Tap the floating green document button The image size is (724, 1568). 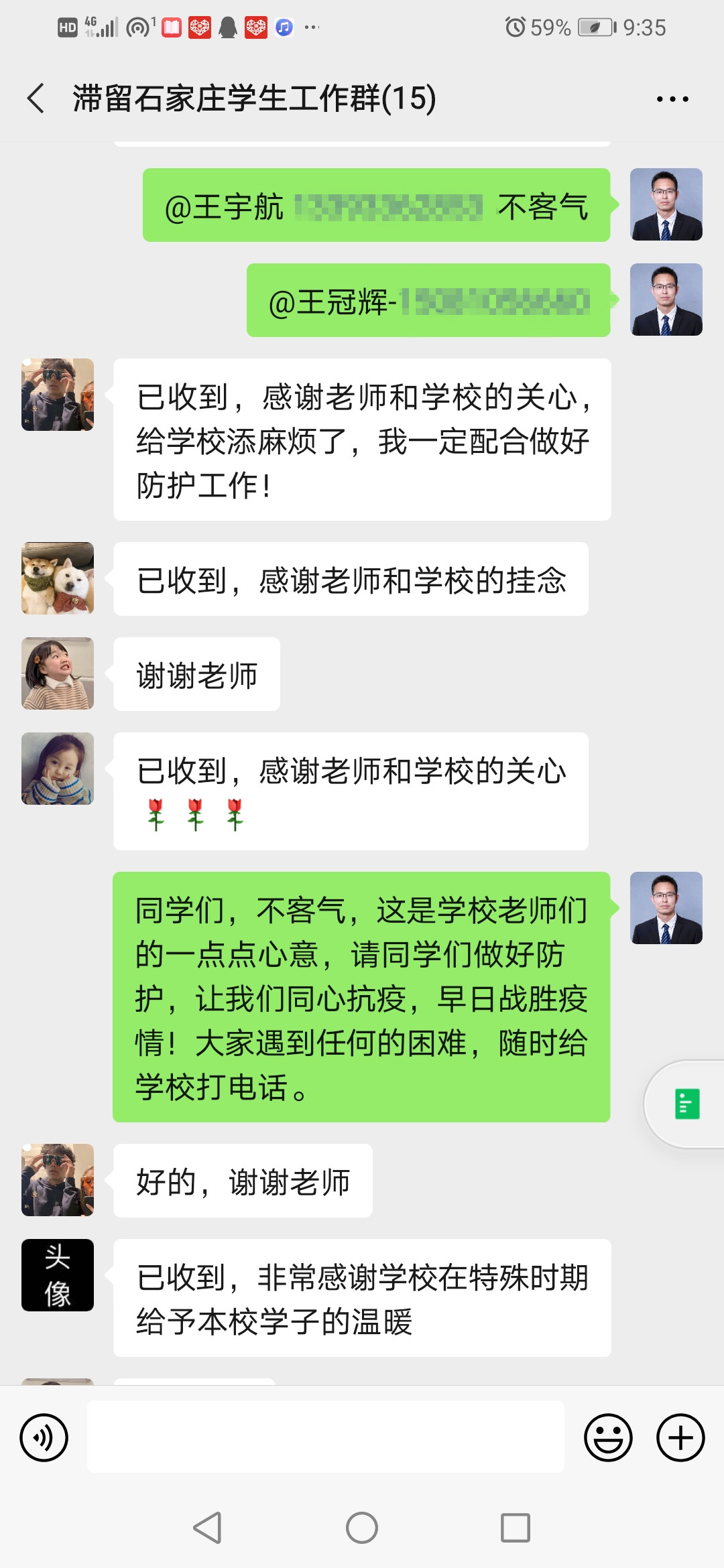pyautogui.click(x=686, y=1104)
